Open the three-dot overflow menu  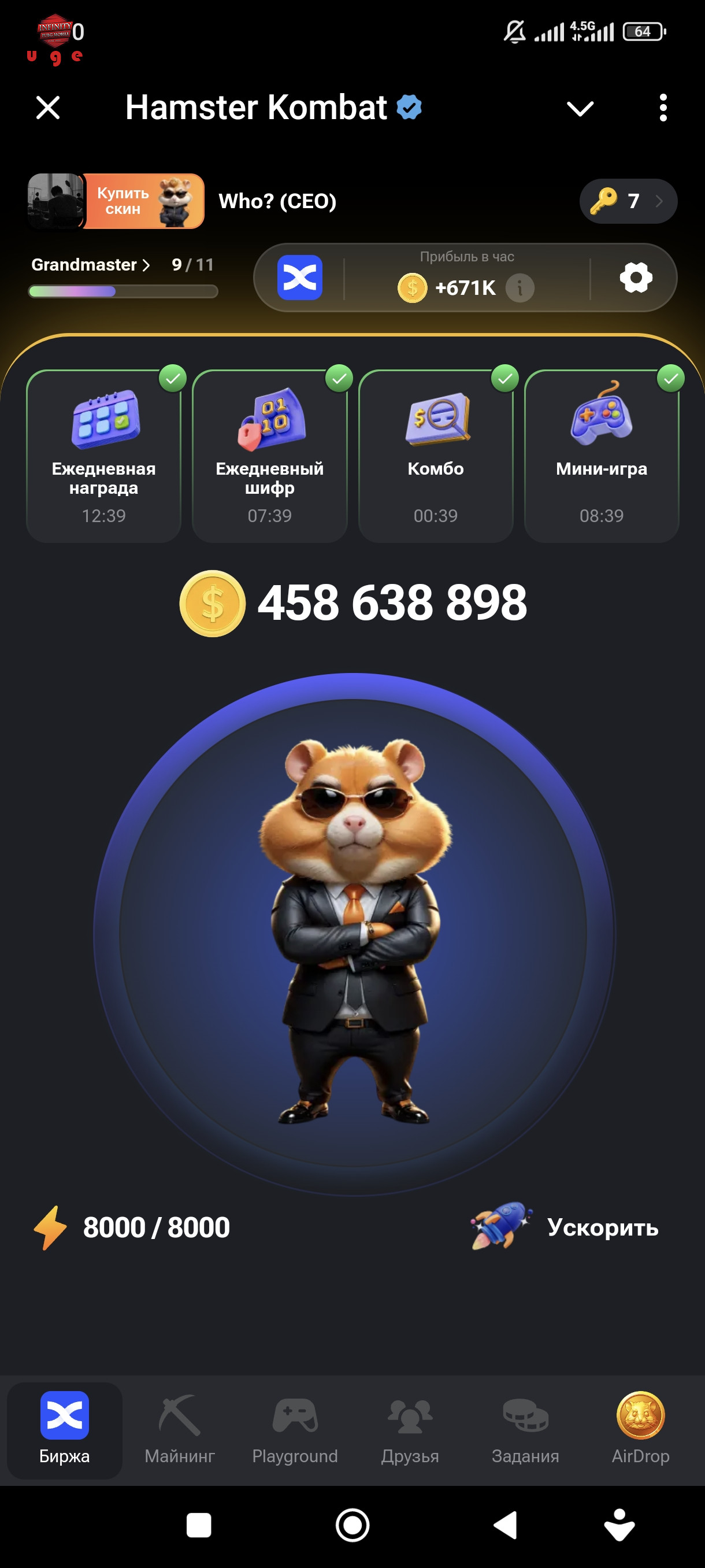(x=662, y=108)
